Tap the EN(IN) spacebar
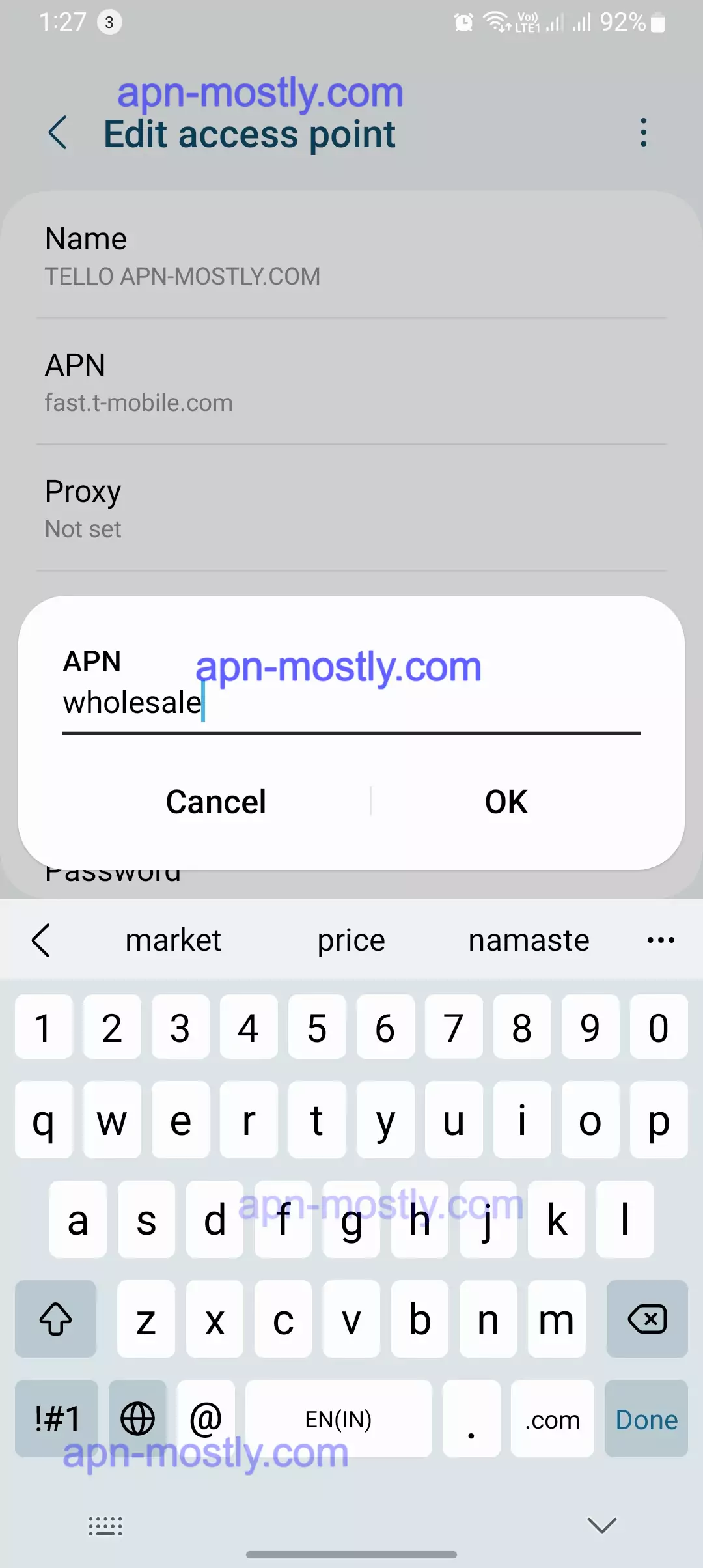Image resolution: width=703 pixels, height=1568 pixels. click(x=338, y=1420)
